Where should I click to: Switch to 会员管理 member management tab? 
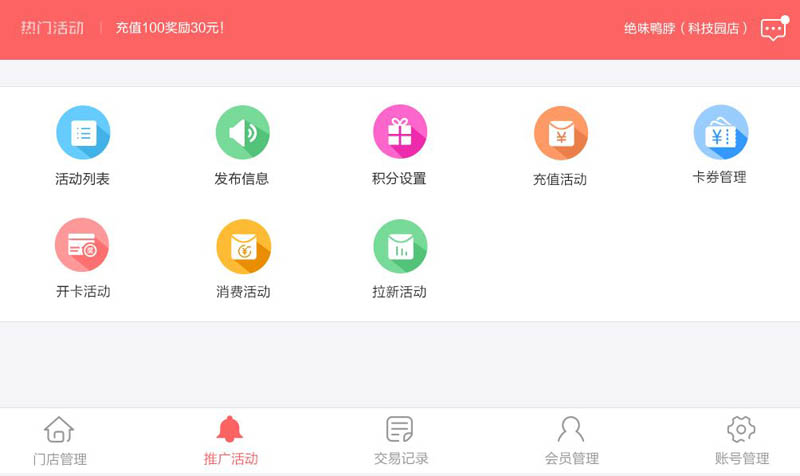[571, 441]
